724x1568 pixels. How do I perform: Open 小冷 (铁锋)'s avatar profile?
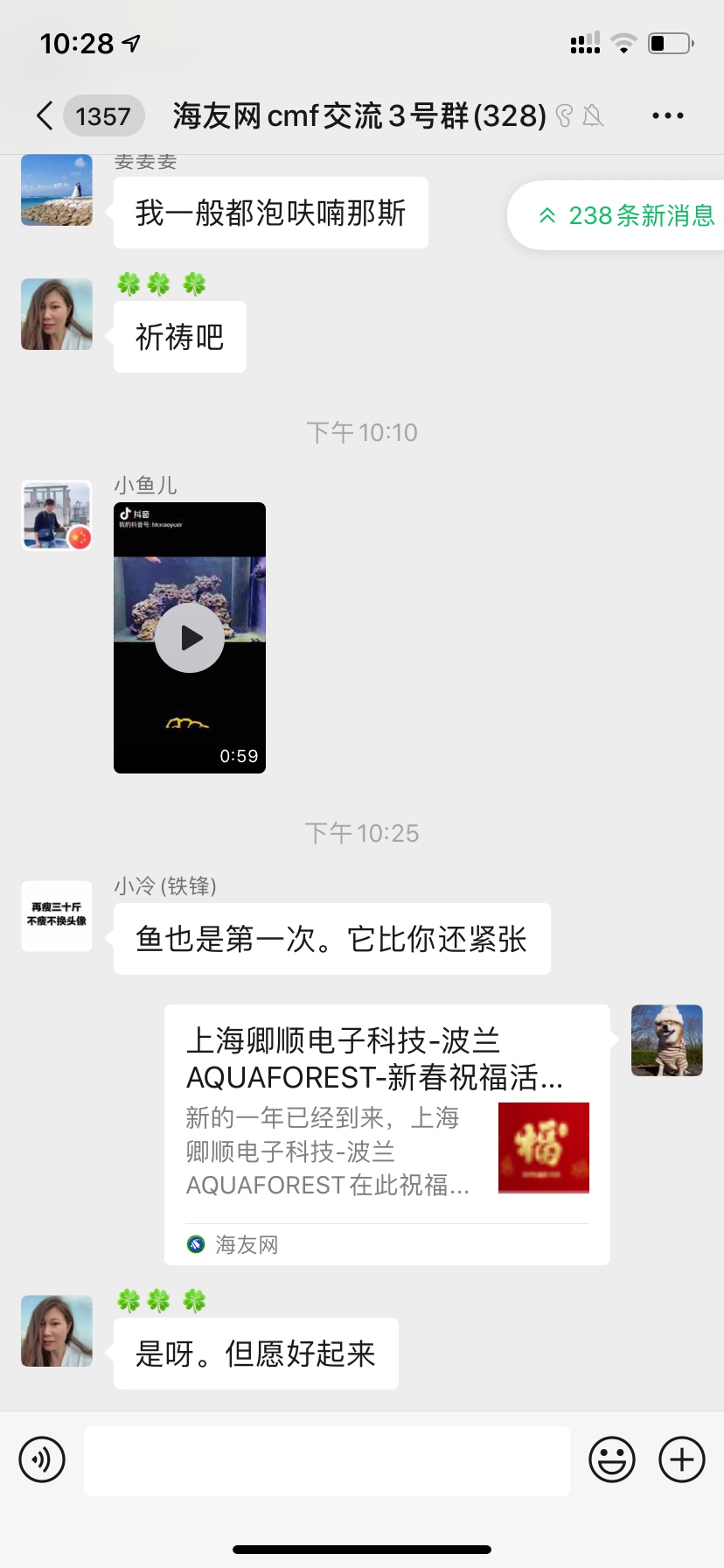point(57,915)
